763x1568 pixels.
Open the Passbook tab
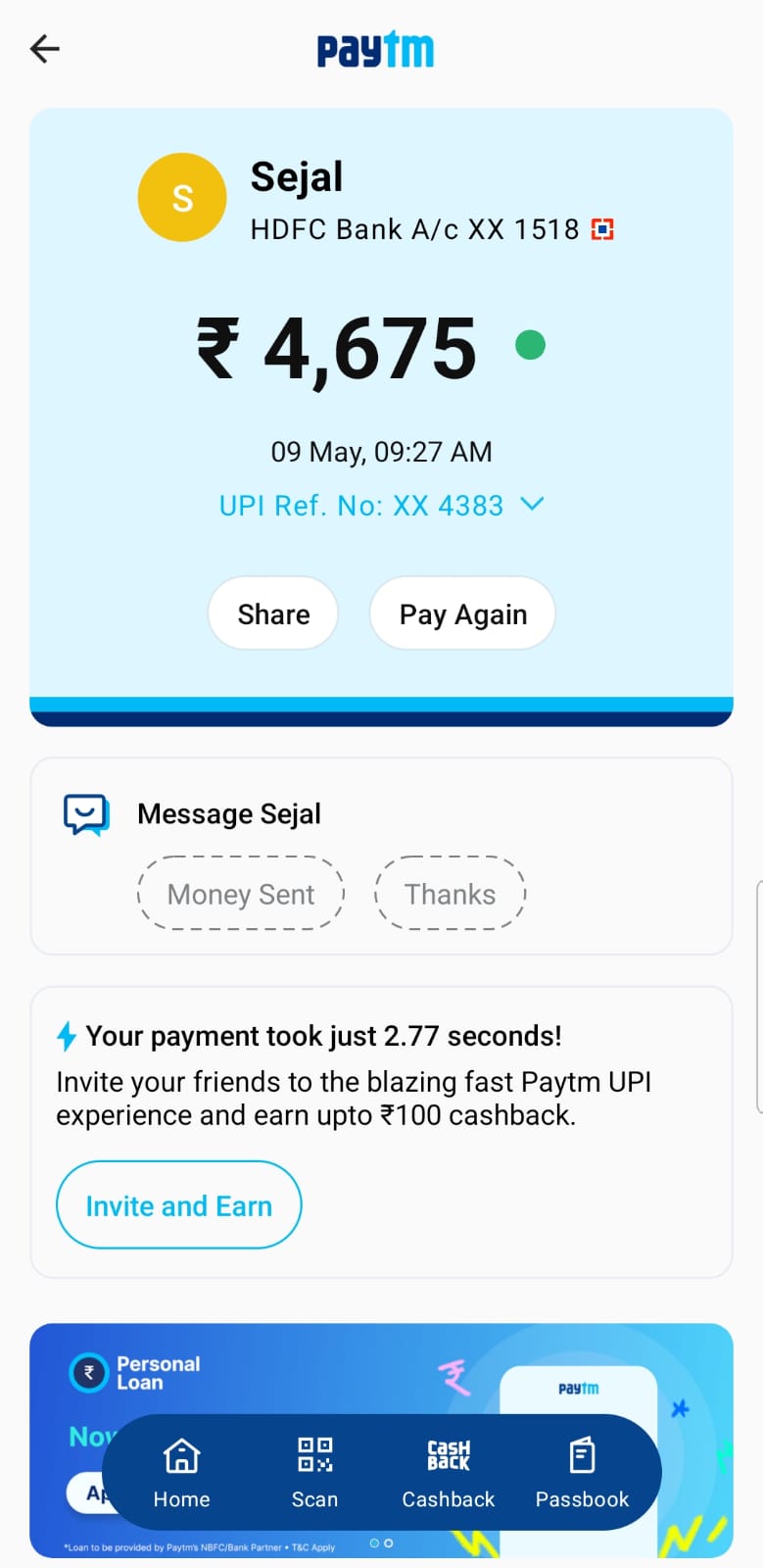click(x=582, y=1471)
